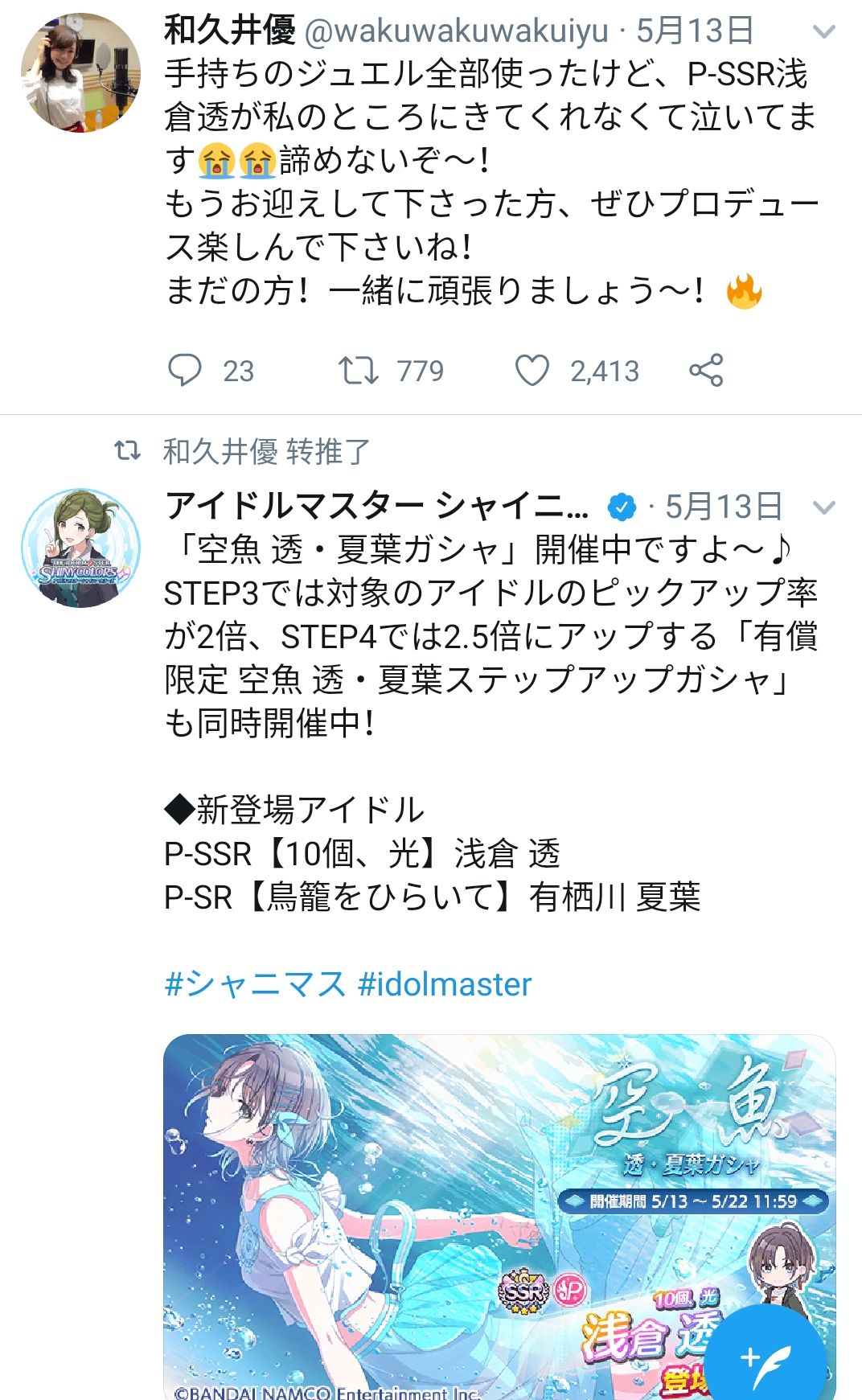Open the @wakuwakuwakuiyu profile name
Screen dimensions: 862x1400
click(x=455, y=32)
